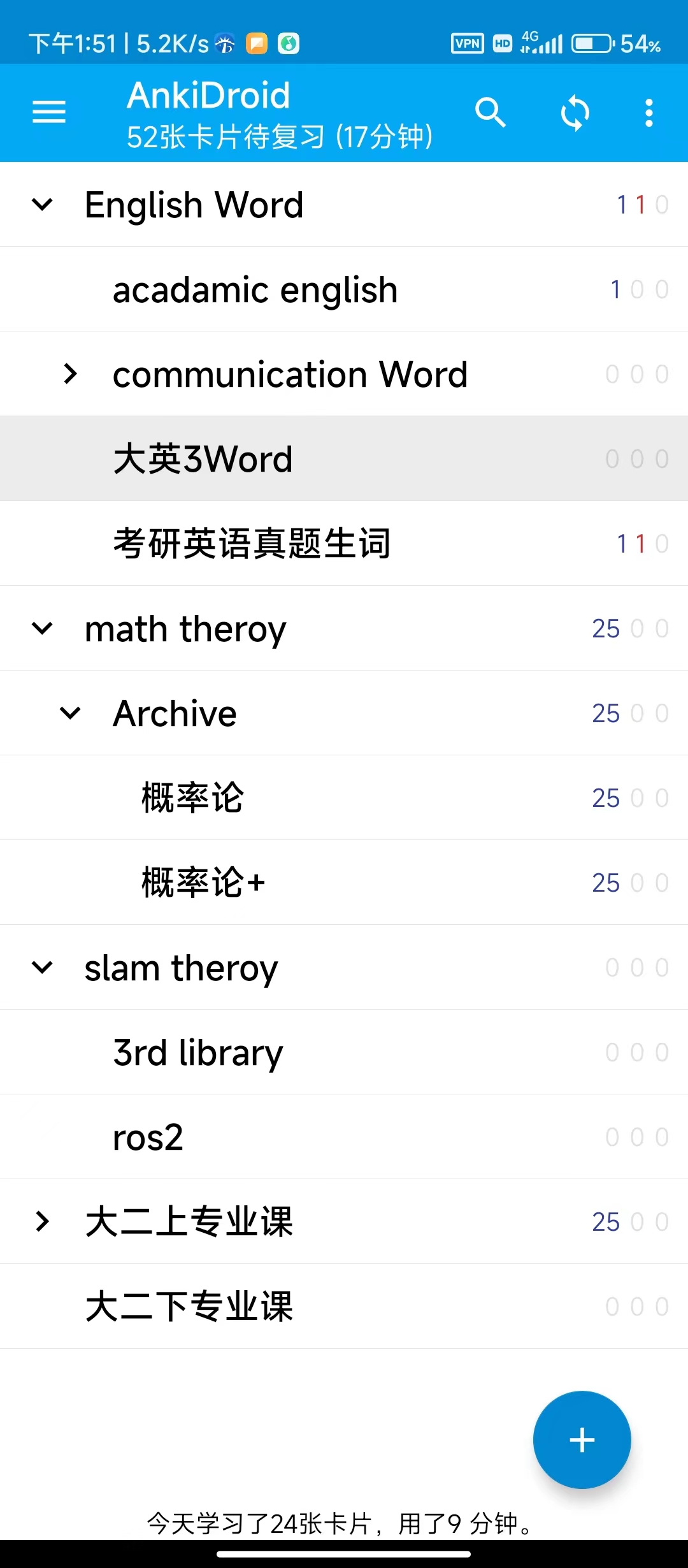Open the 大二下专业课 deck
Screen dimensions: 688x1568
pyautogui.click(x=189, y=1307)
